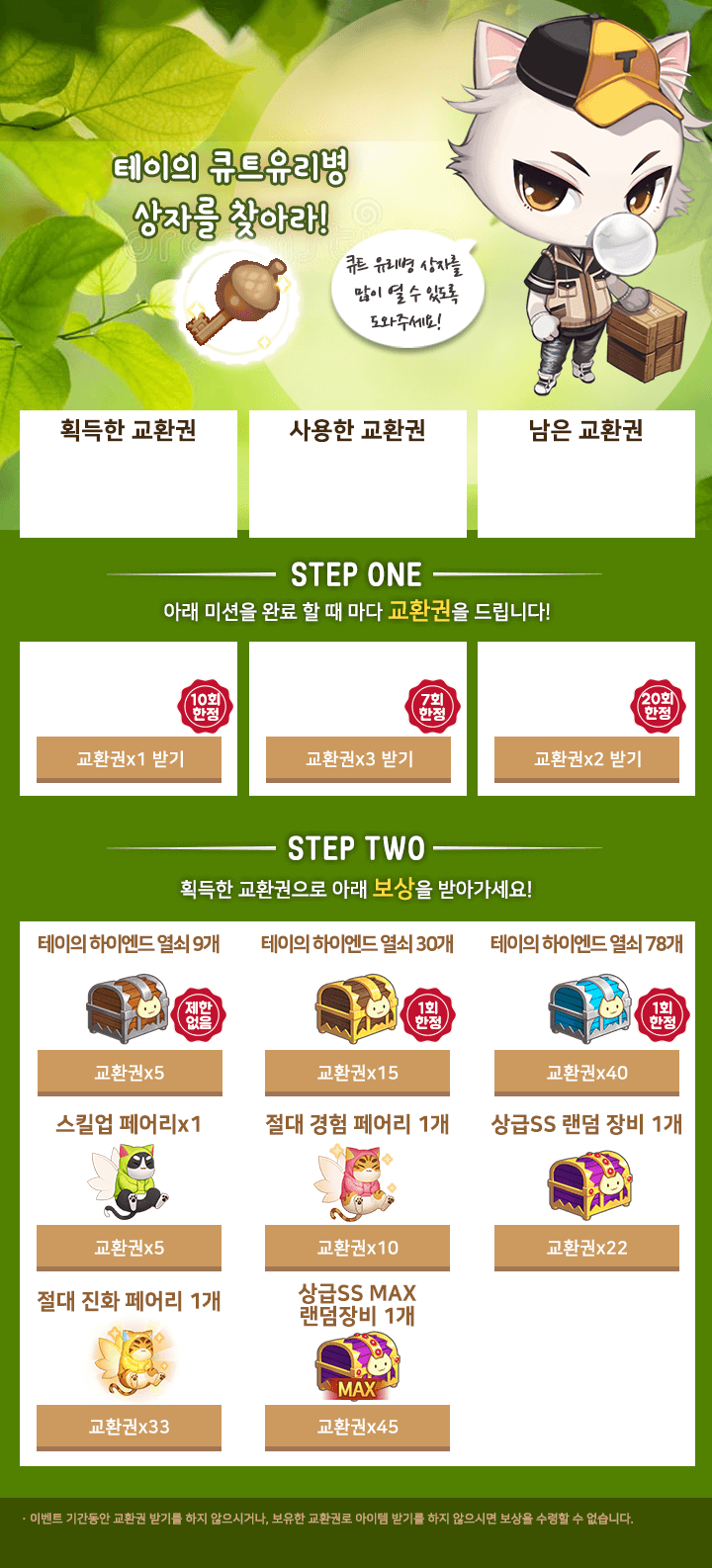This screenshot has width=712, height=1568.
Task: Select the 교환권x40 exchange button
Action: [x=587, y=1074]
